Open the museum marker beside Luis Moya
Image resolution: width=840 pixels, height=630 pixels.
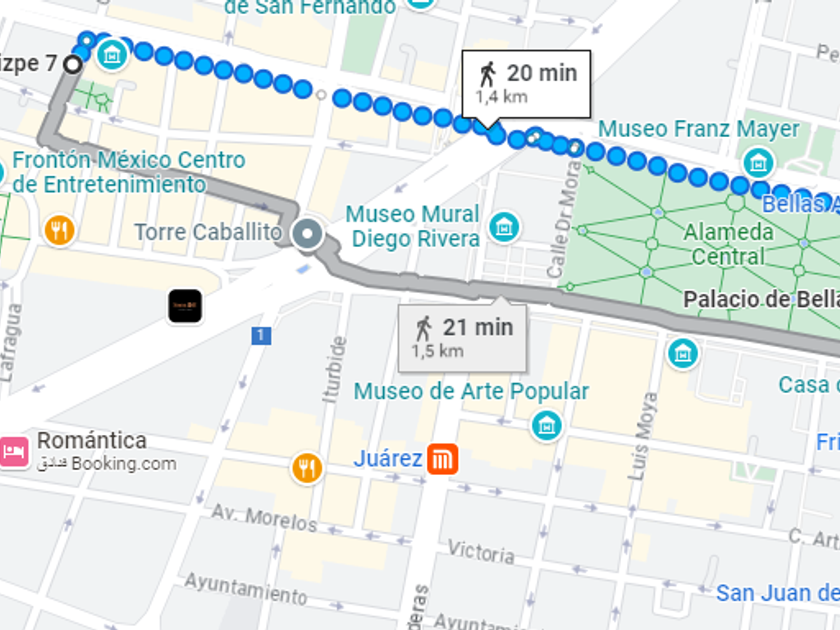point(683,352)
